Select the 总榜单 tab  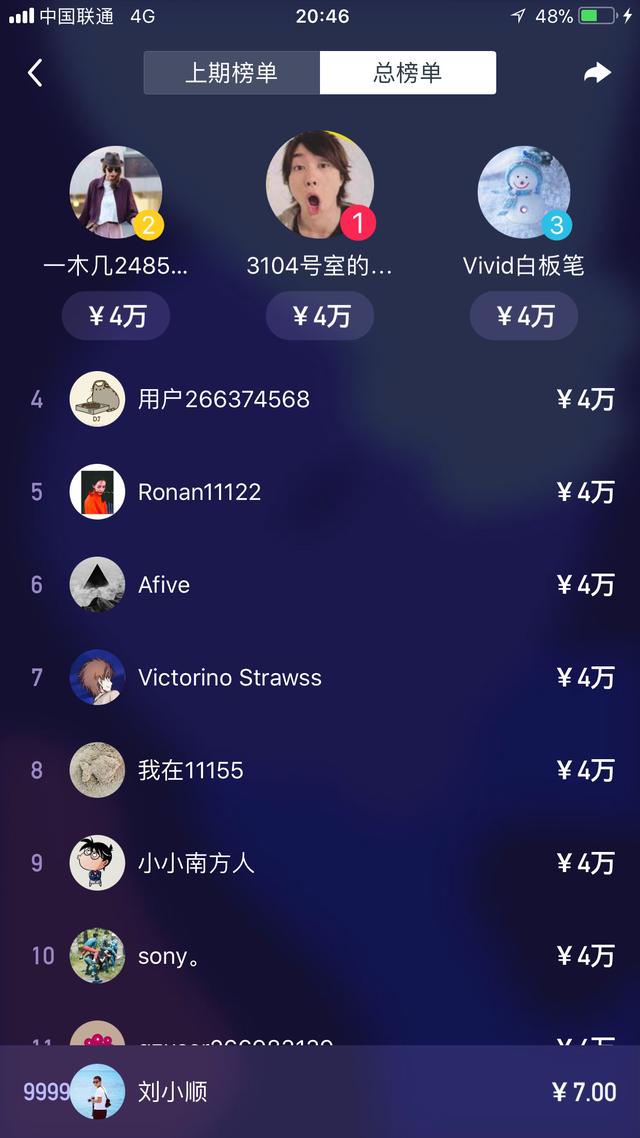click(407, 73)
